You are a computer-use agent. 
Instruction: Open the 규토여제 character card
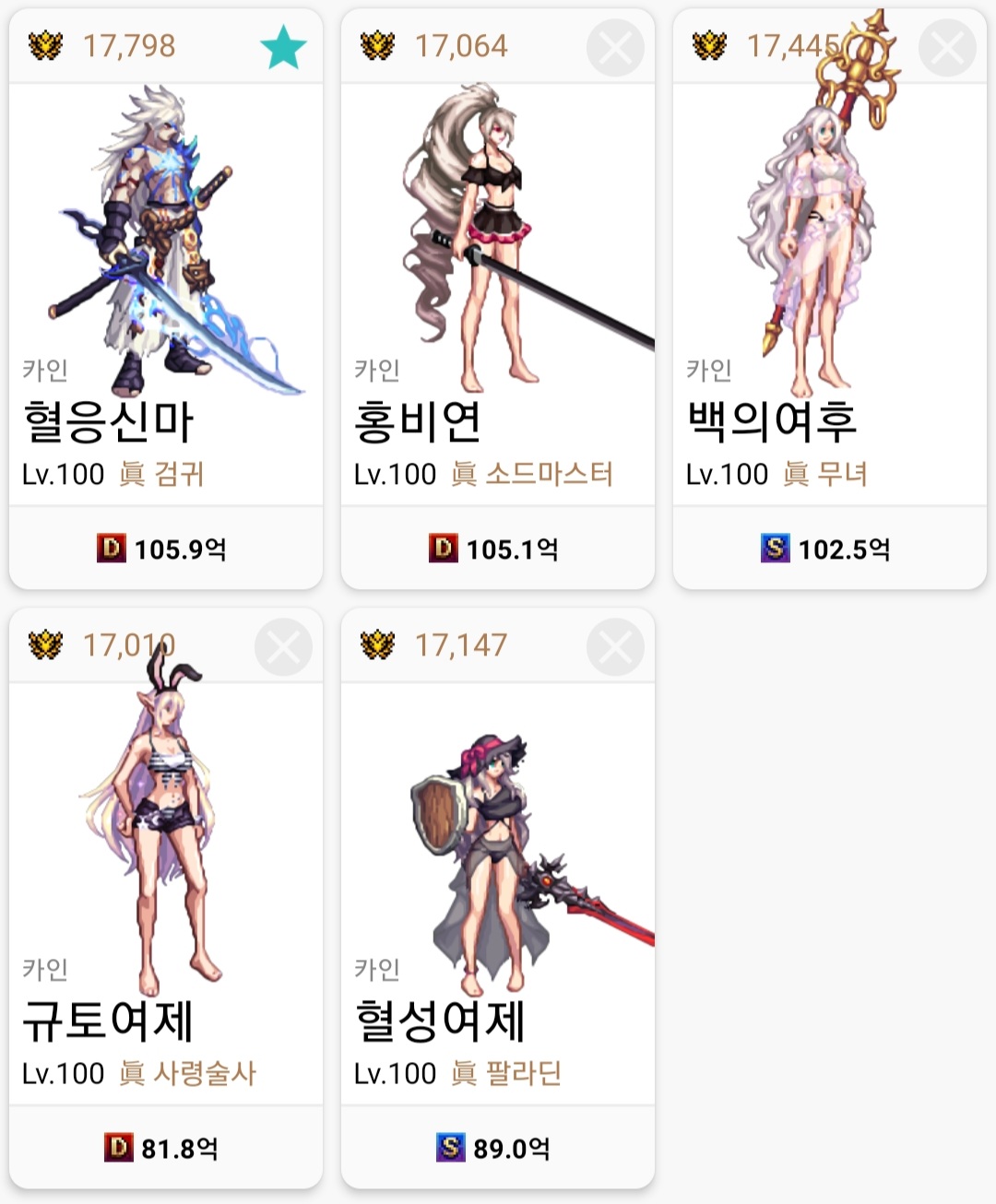click(x=166, y=894)
